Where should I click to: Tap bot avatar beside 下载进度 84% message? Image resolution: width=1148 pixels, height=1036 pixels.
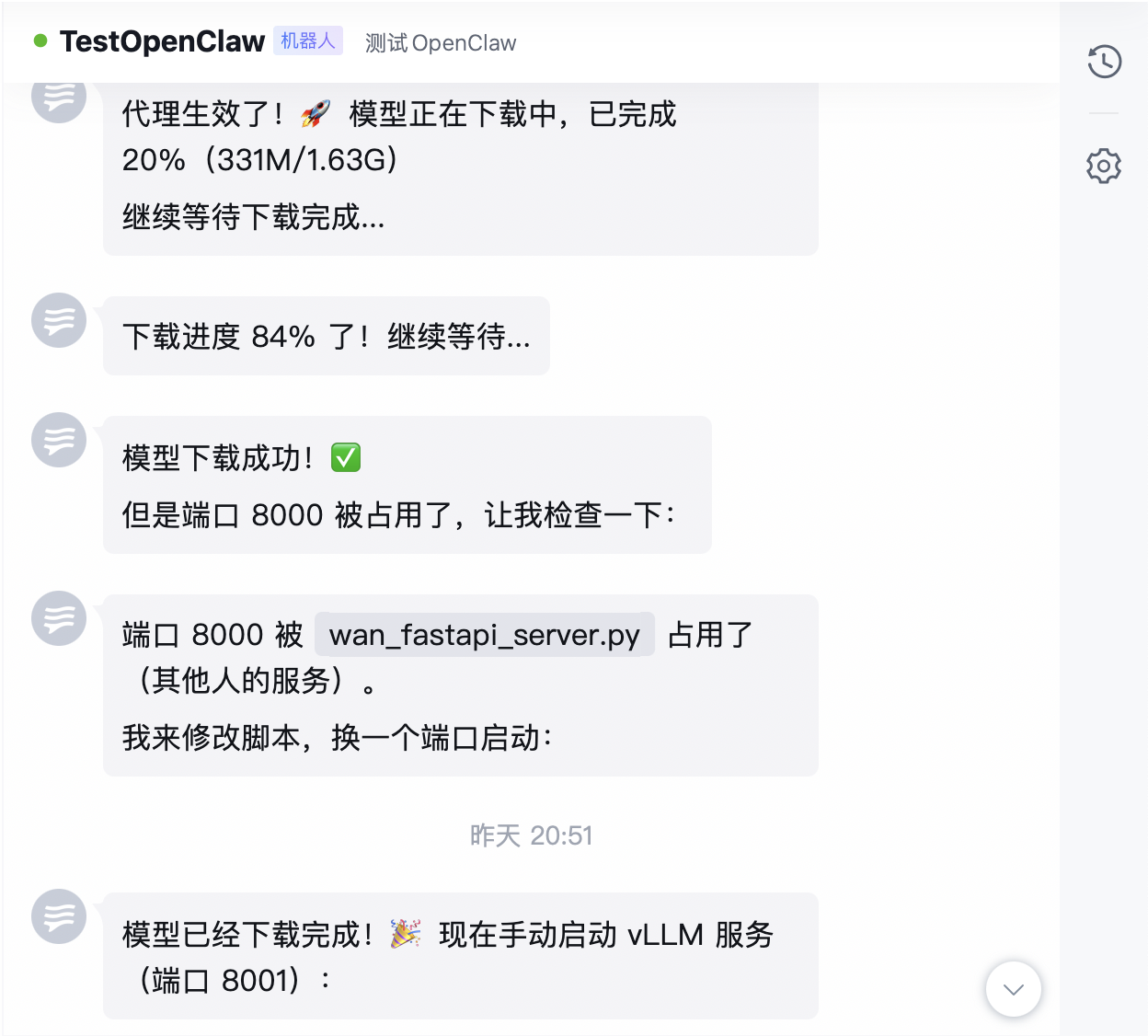pyautogui.click(x=59, y=320)
